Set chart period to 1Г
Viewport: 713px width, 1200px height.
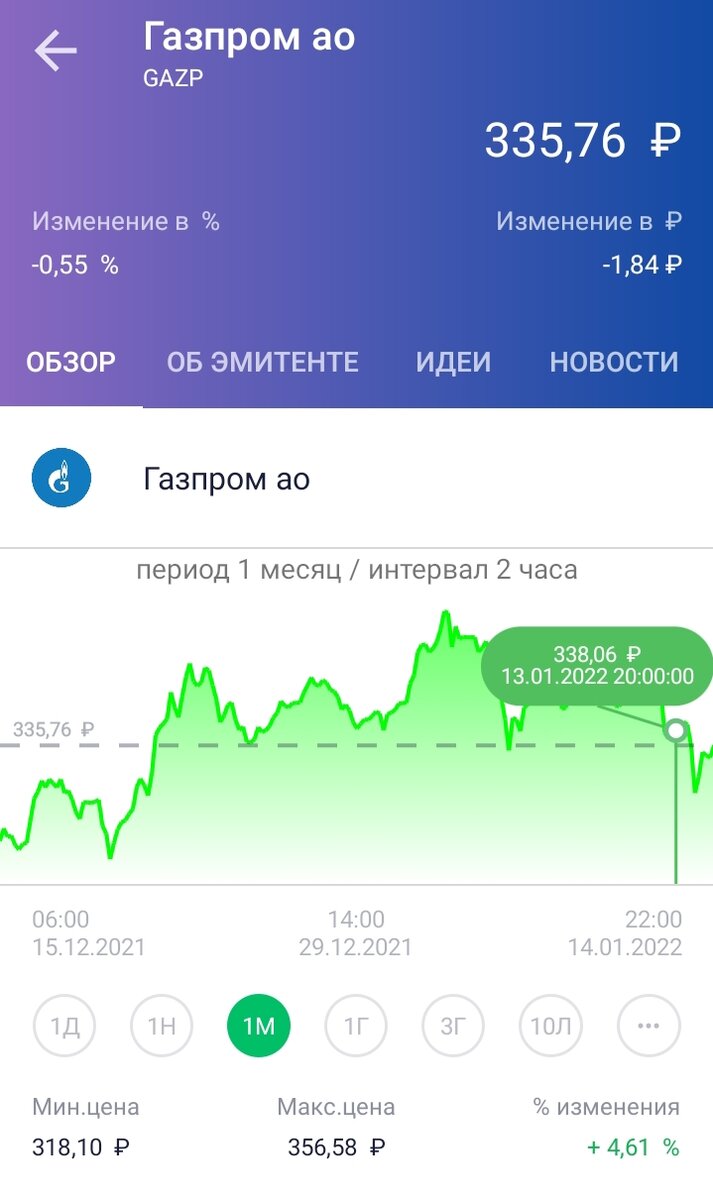point(356,1026)
